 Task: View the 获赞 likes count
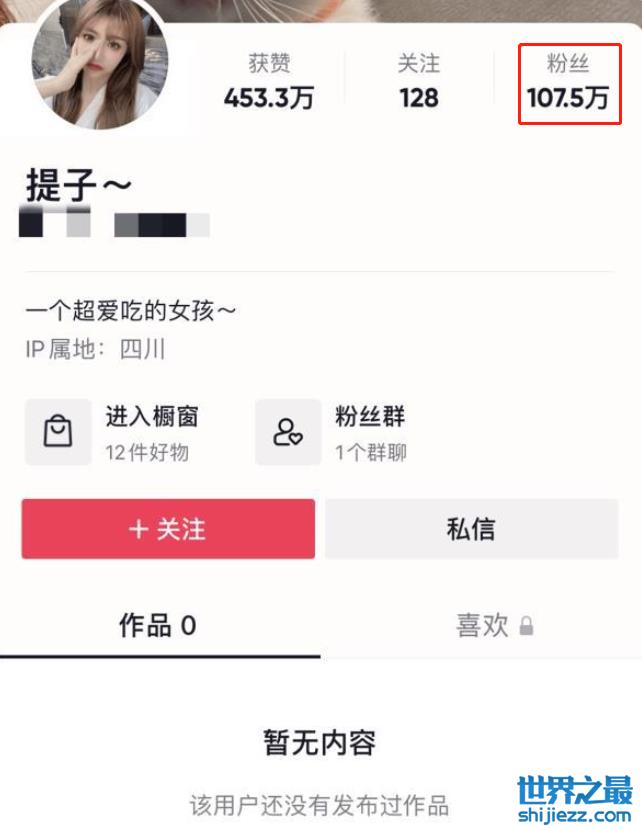269,82
